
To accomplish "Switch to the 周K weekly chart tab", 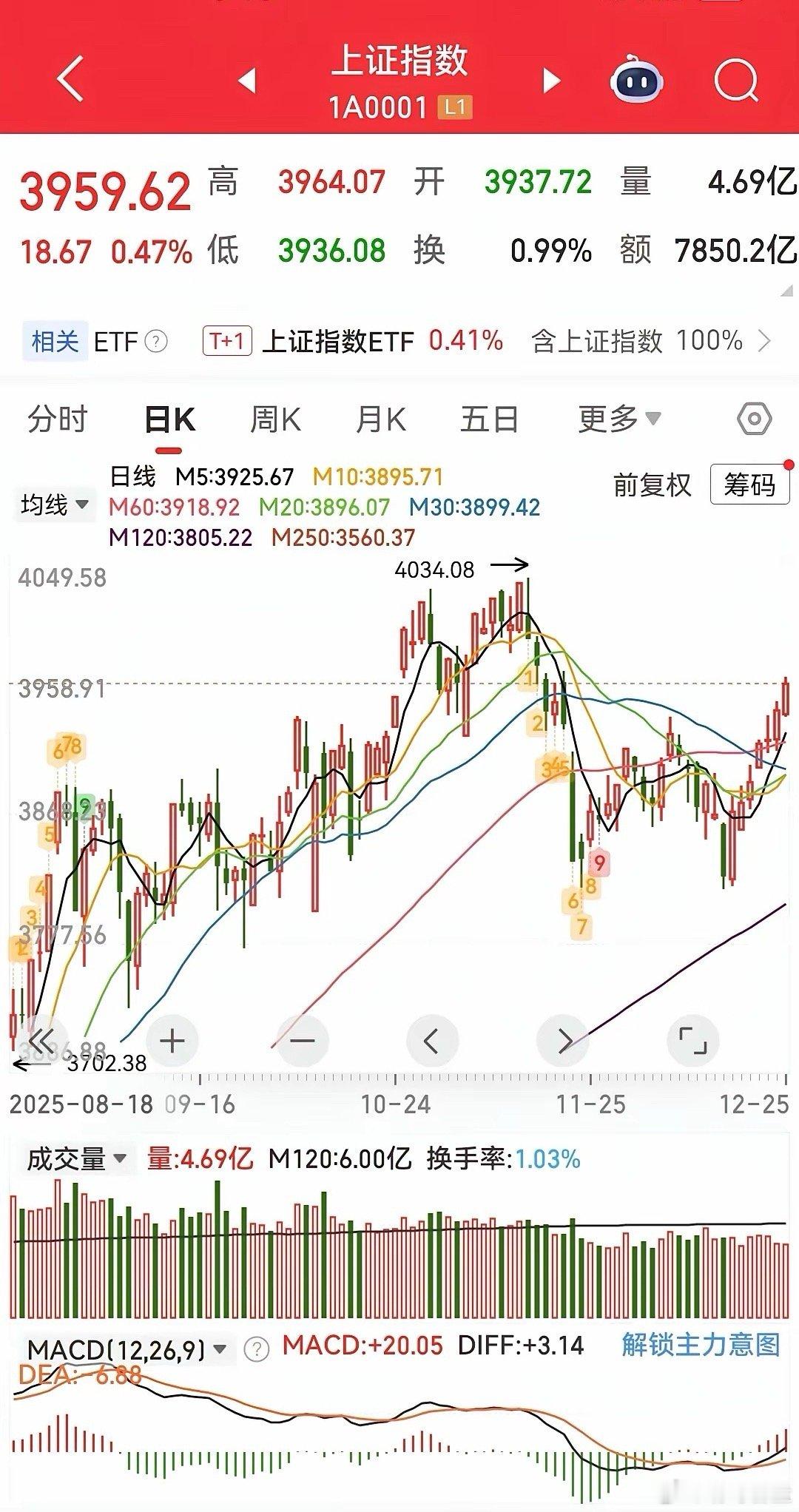I will tap(274, 419).
